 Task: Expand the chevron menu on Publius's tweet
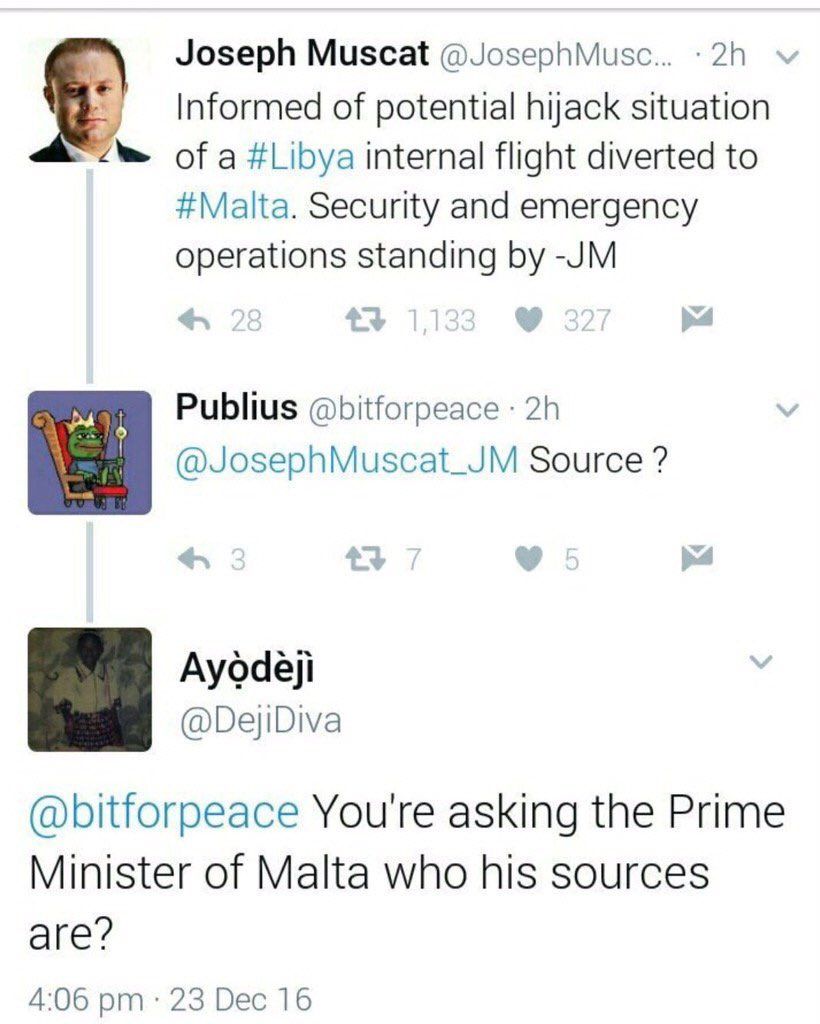pyautogui.click(x=787, y=410)
